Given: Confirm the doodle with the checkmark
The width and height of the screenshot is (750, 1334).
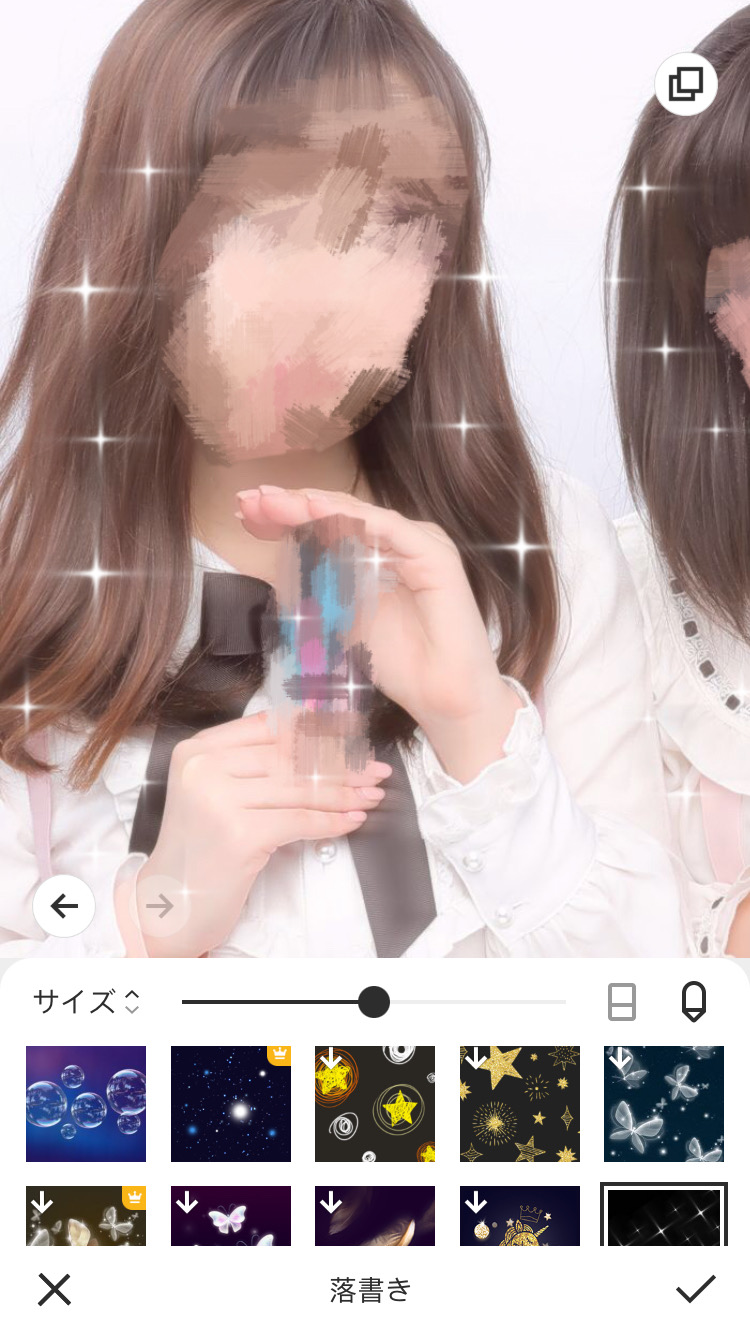Looking at the screenshot, I should point(695,1289).
